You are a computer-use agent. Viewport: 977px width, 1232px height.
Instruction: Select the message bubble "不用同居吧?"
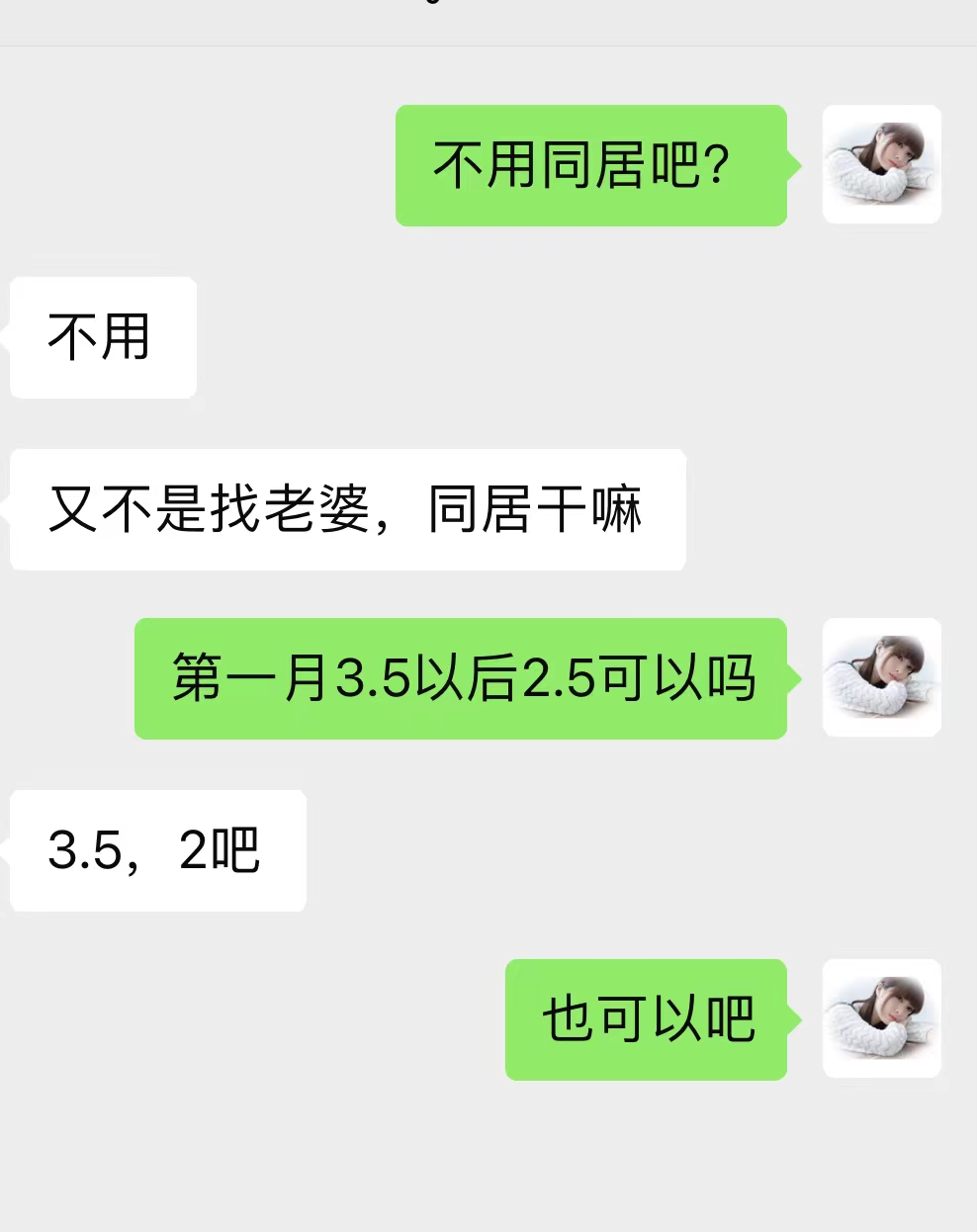pos(590,164)
